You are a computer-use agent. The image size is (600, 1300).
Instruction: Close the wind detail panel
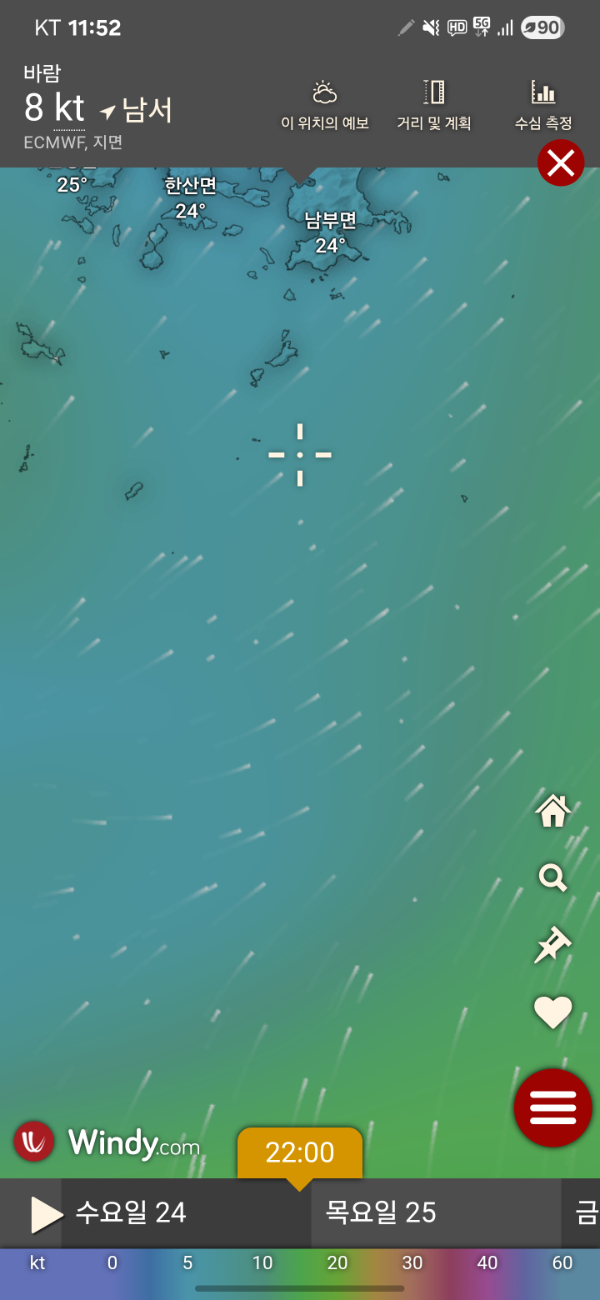coord(561,163)
